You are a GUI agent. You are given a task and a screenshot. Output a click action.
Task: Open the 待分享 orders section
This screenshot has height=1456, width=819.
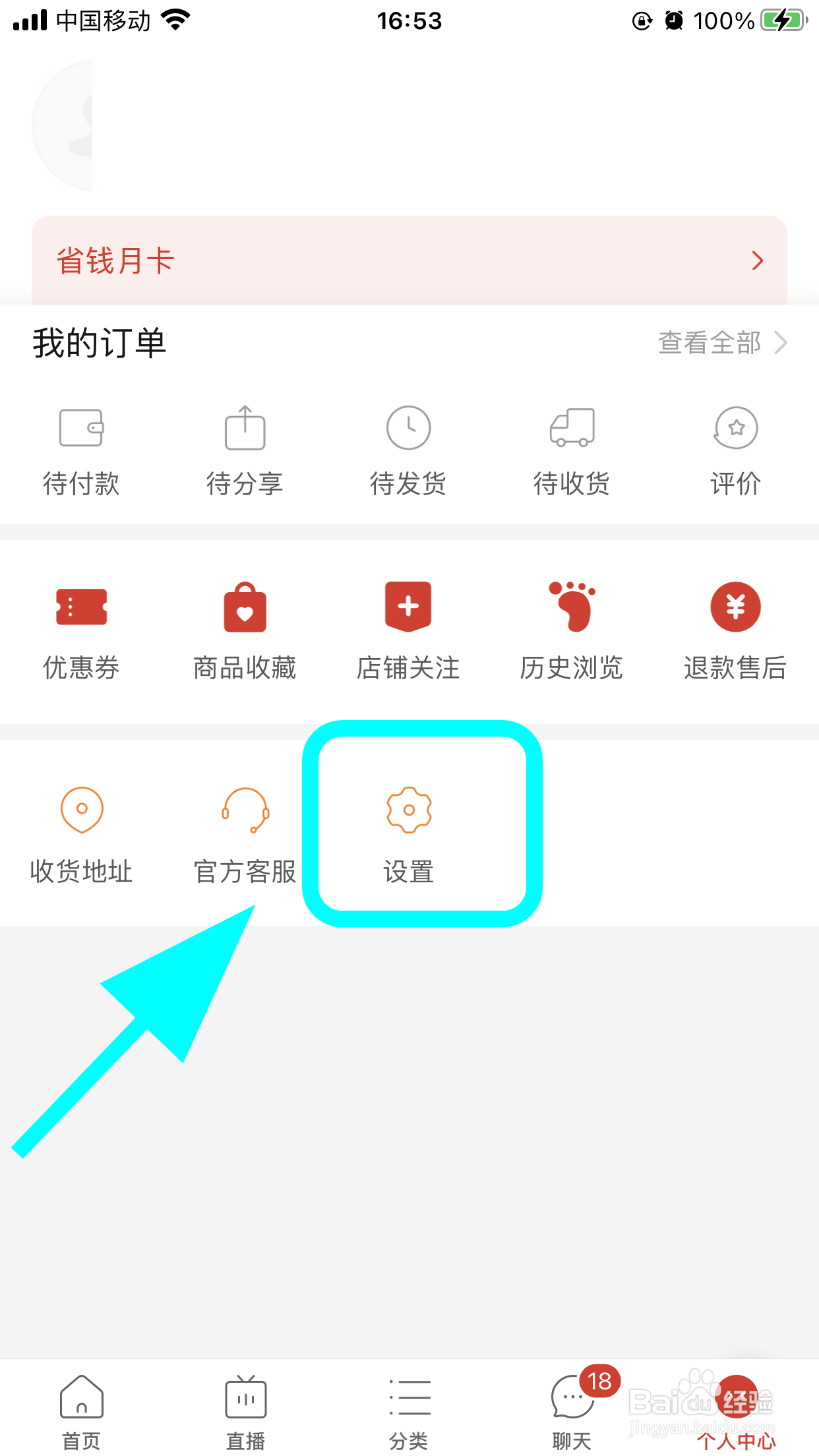(244, 452)
